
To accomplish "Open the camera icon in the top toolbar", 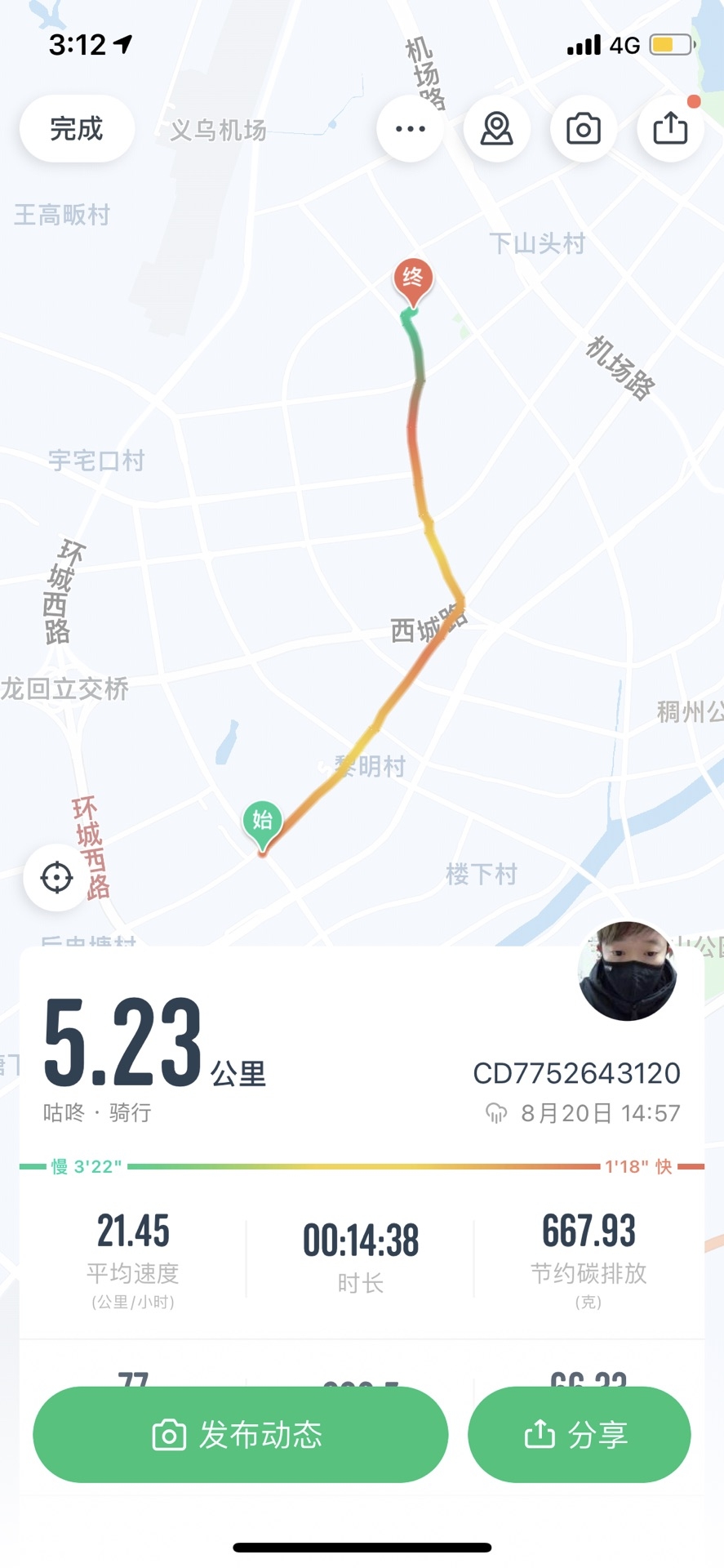I will (x=583, y=129).
